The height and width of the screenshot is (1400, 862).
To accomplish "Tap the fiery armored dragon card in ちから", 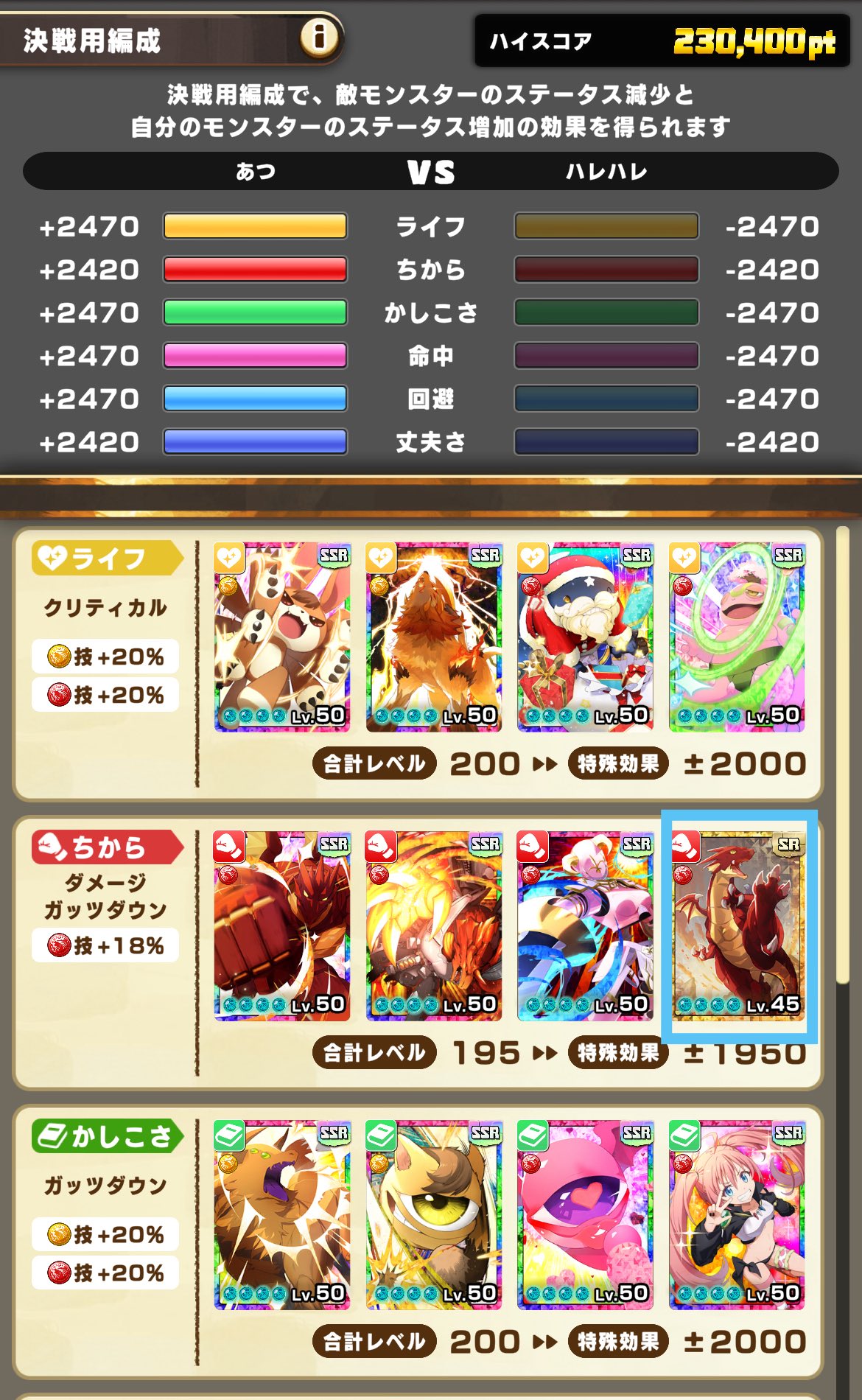I will (434, 926).
